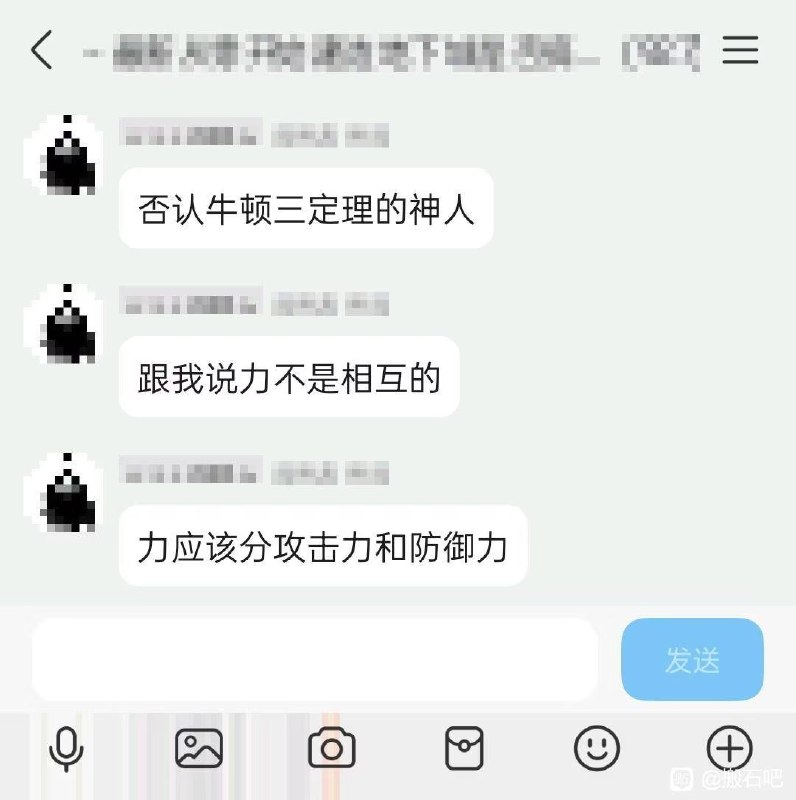Open the red packet option

click(x=464, y=748)
